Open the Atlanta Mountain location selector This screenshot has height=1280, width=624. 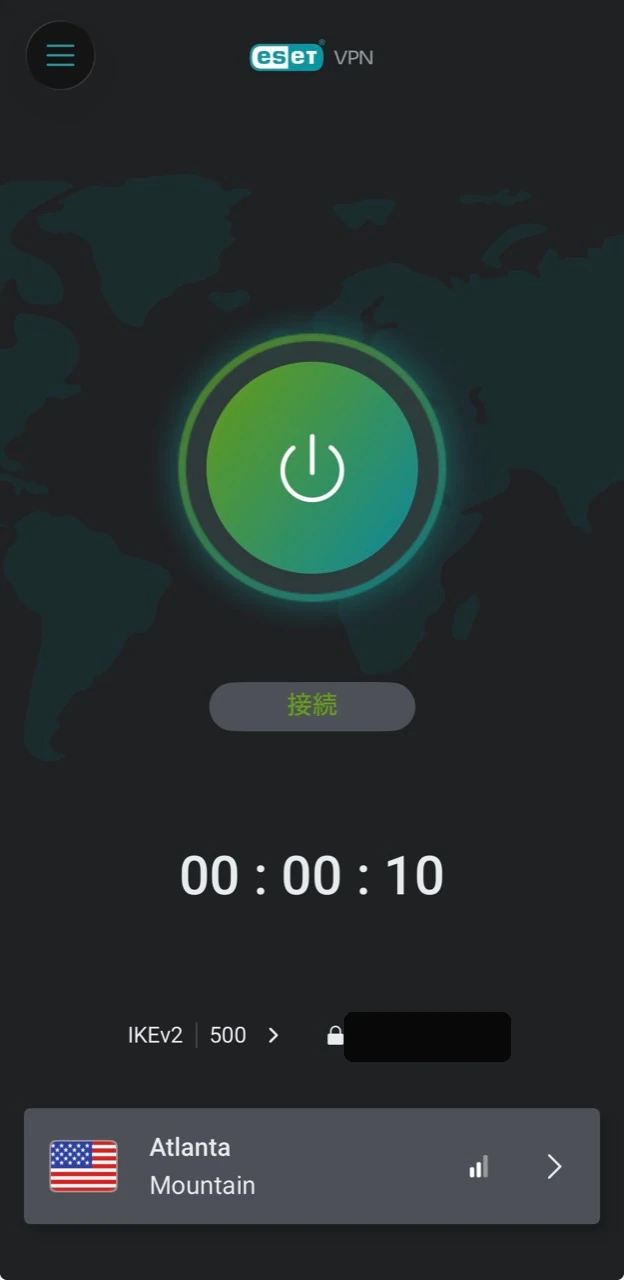pyautogui.click(x=312, y=1166)
